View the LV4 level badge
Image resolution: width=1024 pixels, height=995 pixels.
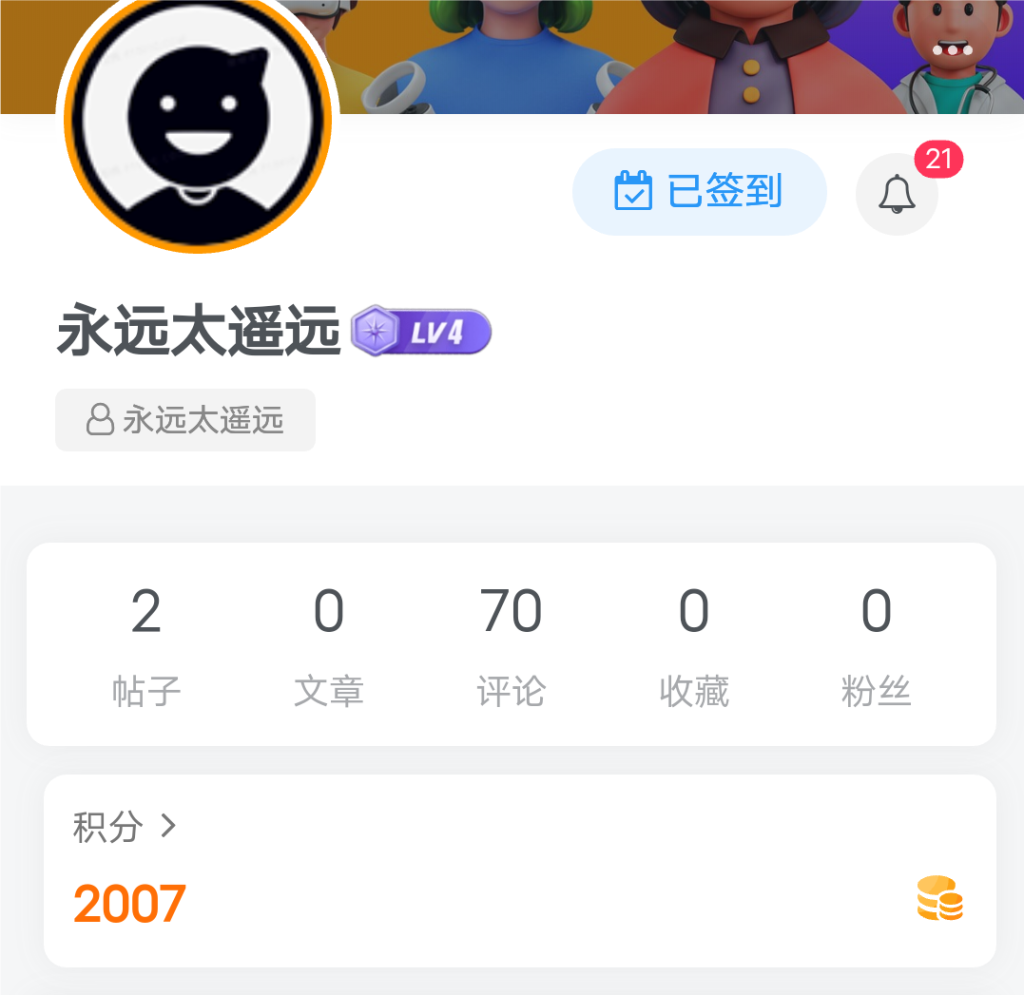click(422, 332)
